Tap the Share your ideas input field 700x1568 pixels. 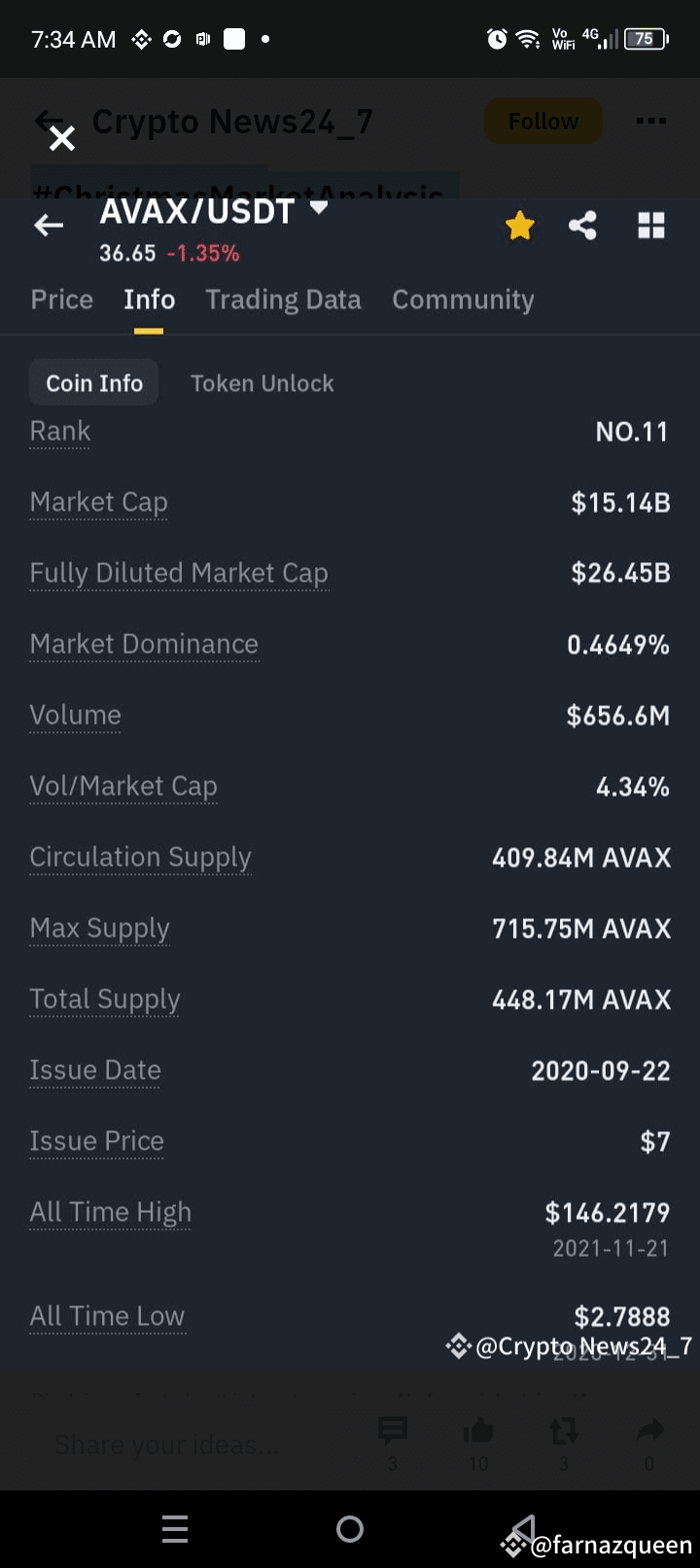pyautogui.click(x=165, y=1444)
